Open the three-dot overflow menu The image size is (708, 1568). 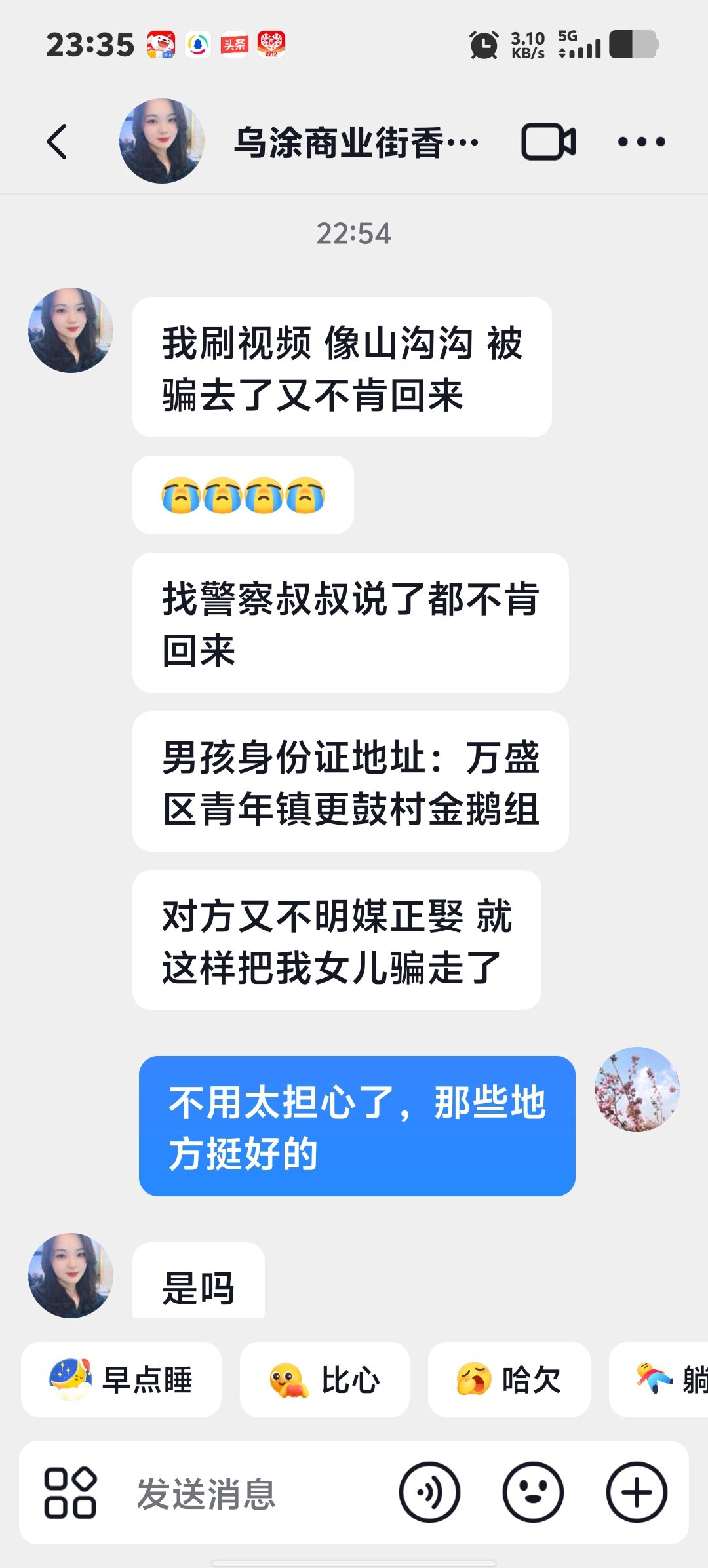641,142
